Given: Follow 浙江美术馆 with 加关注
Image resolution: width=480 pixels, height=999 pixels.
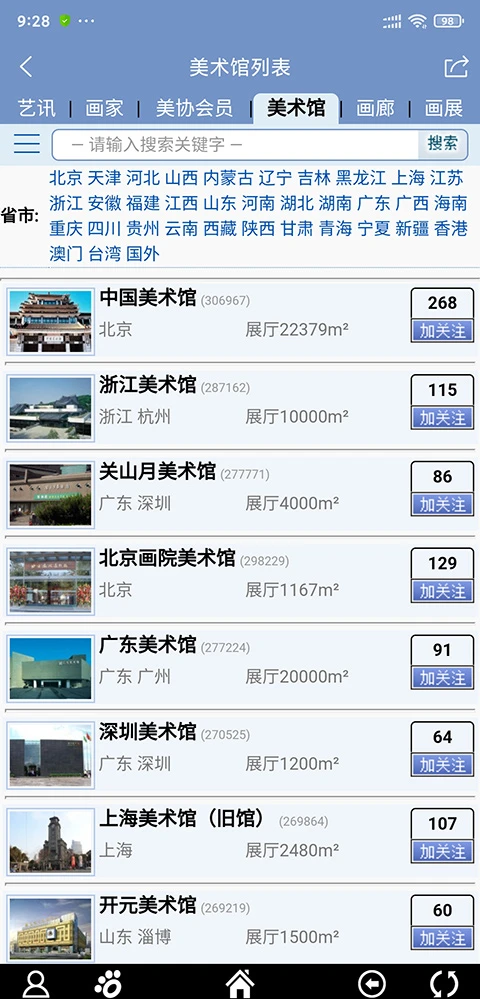Looking at the screenshot, I should [x=442, y=418].
